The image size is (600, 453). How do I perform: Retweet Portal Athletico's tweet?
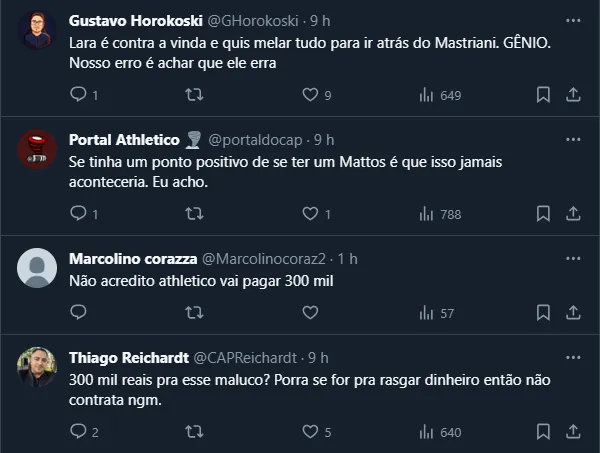click(x=195, y=213)
